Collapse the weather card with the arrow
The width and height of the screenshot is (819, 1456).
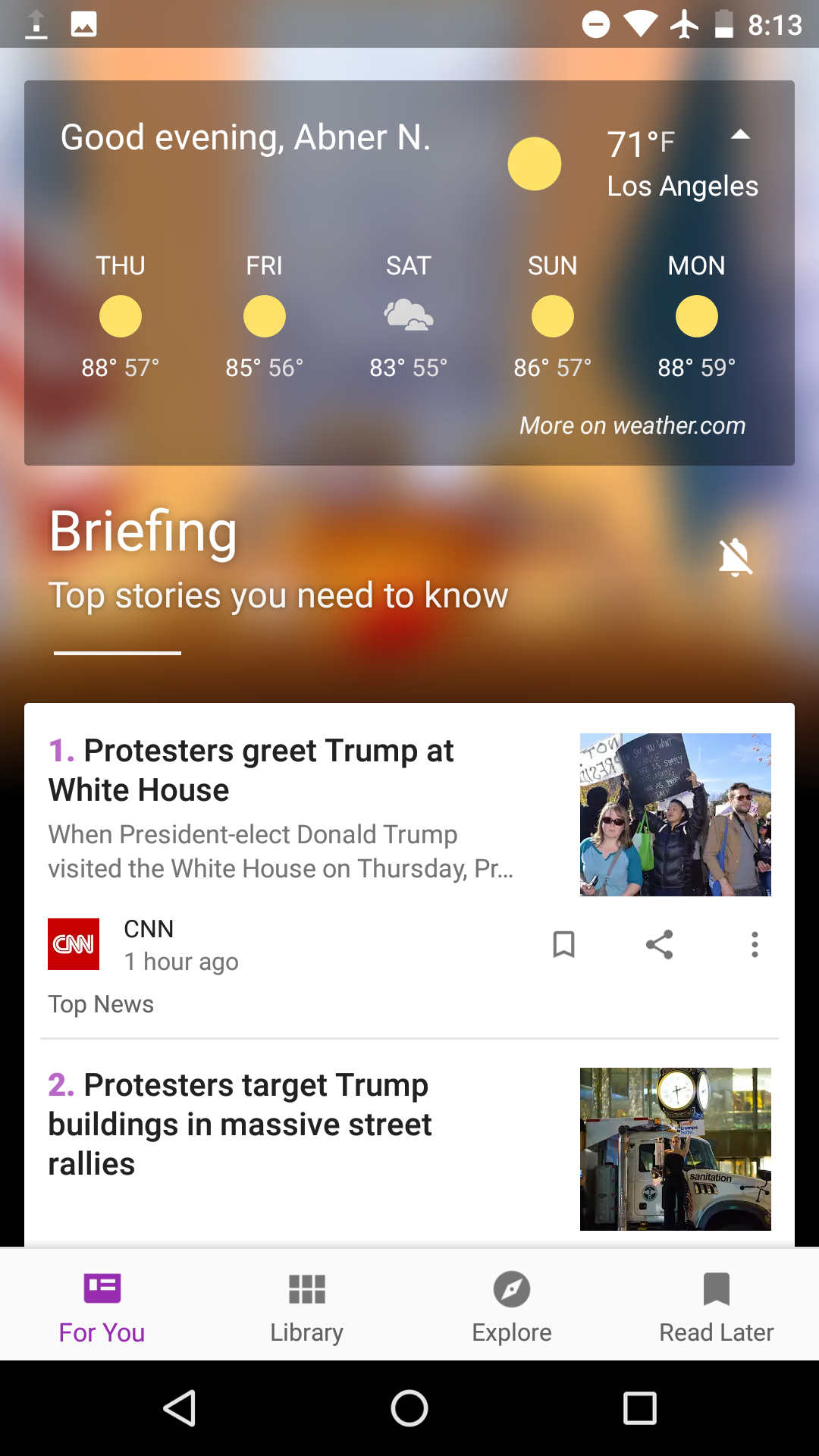point(740,135)
